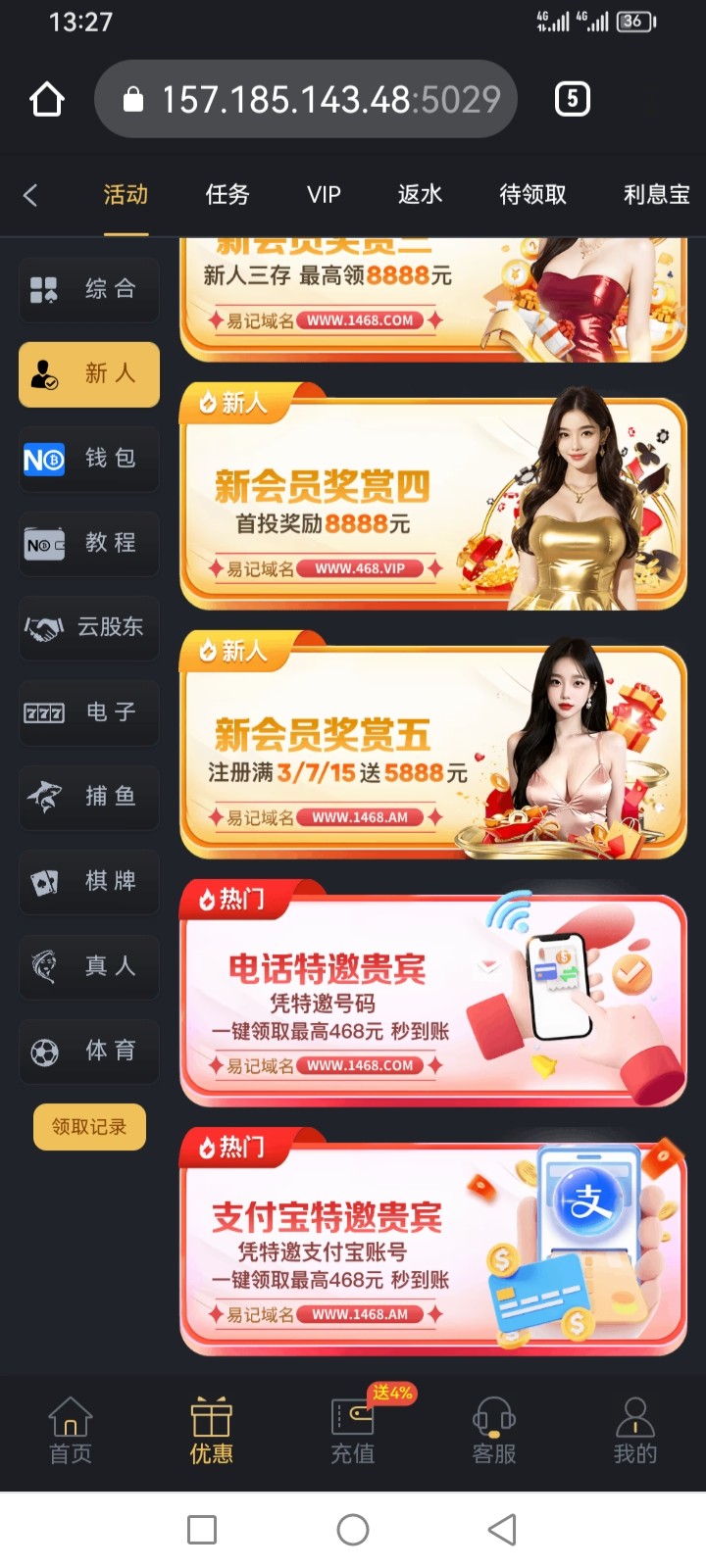
Task: Open 充值 in bottom navigation
Action: (353, 1431)
